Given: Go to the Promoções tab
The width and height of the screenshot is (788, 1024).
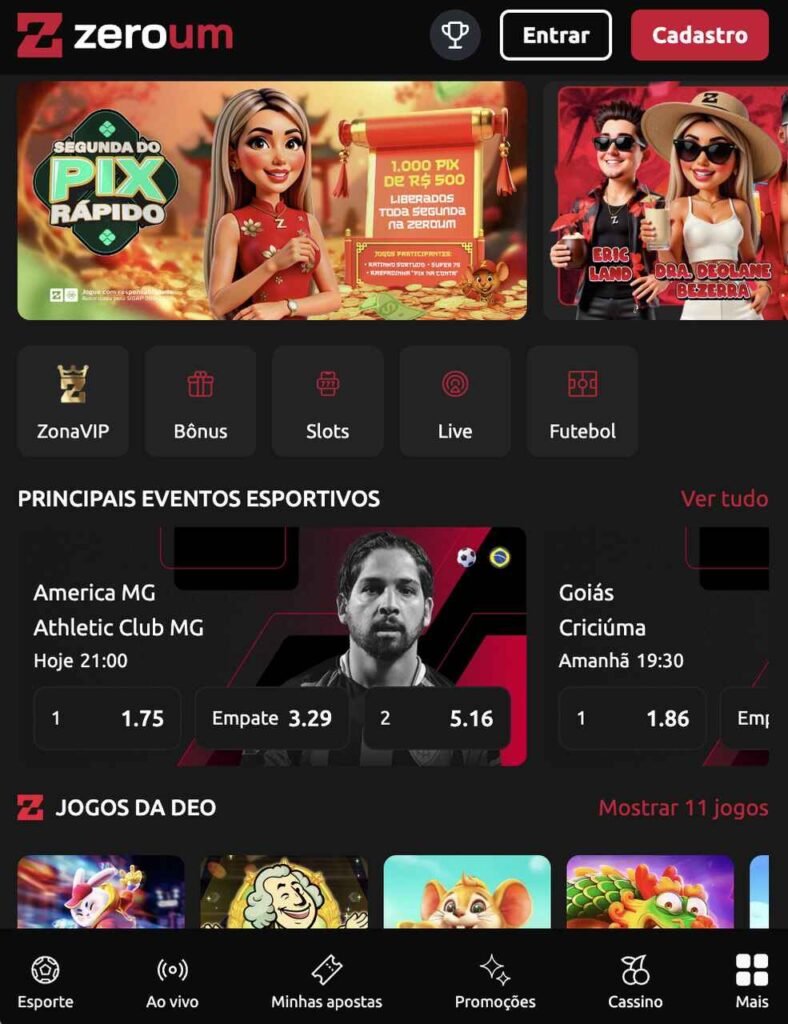Looking at the screenshot, I should point(495,982).
